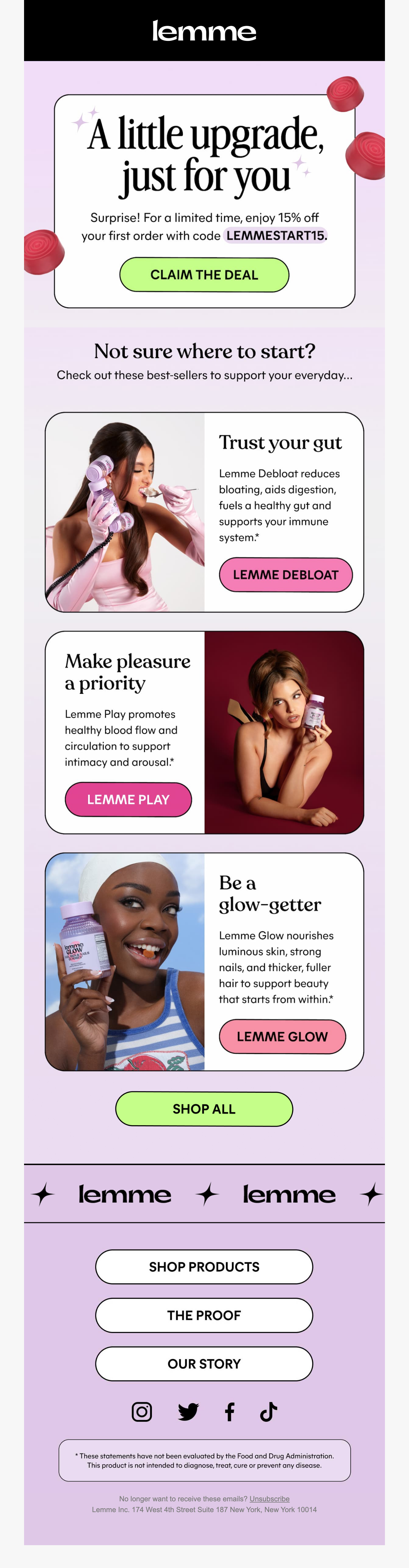Image resolution: width=409 pixels, height=1568 pixels.
Task: Open the Twitter bird icon
Action: point(188,1411)
